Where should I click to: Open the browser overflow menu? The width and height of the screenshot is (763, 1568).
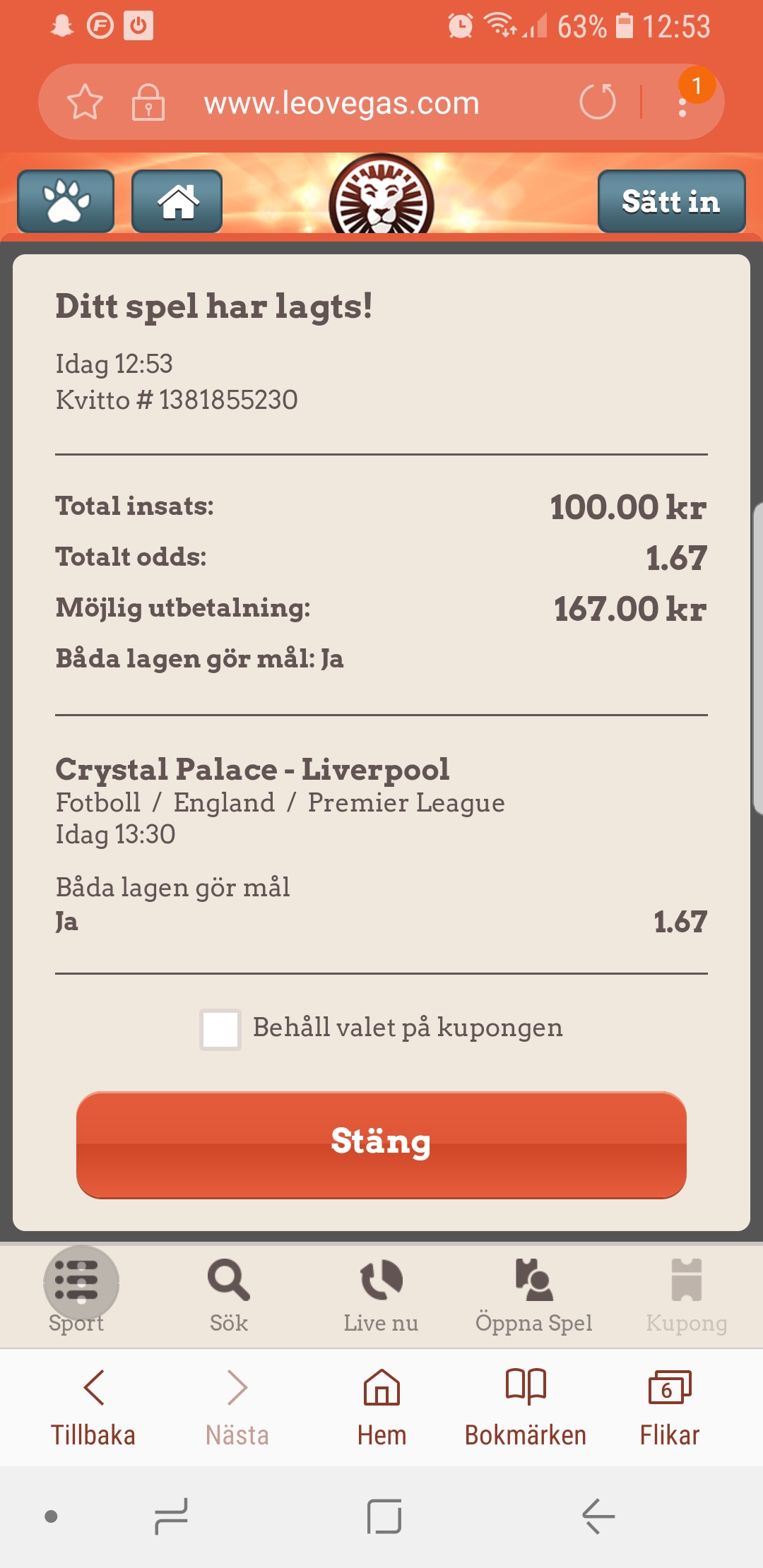[682, 102]
